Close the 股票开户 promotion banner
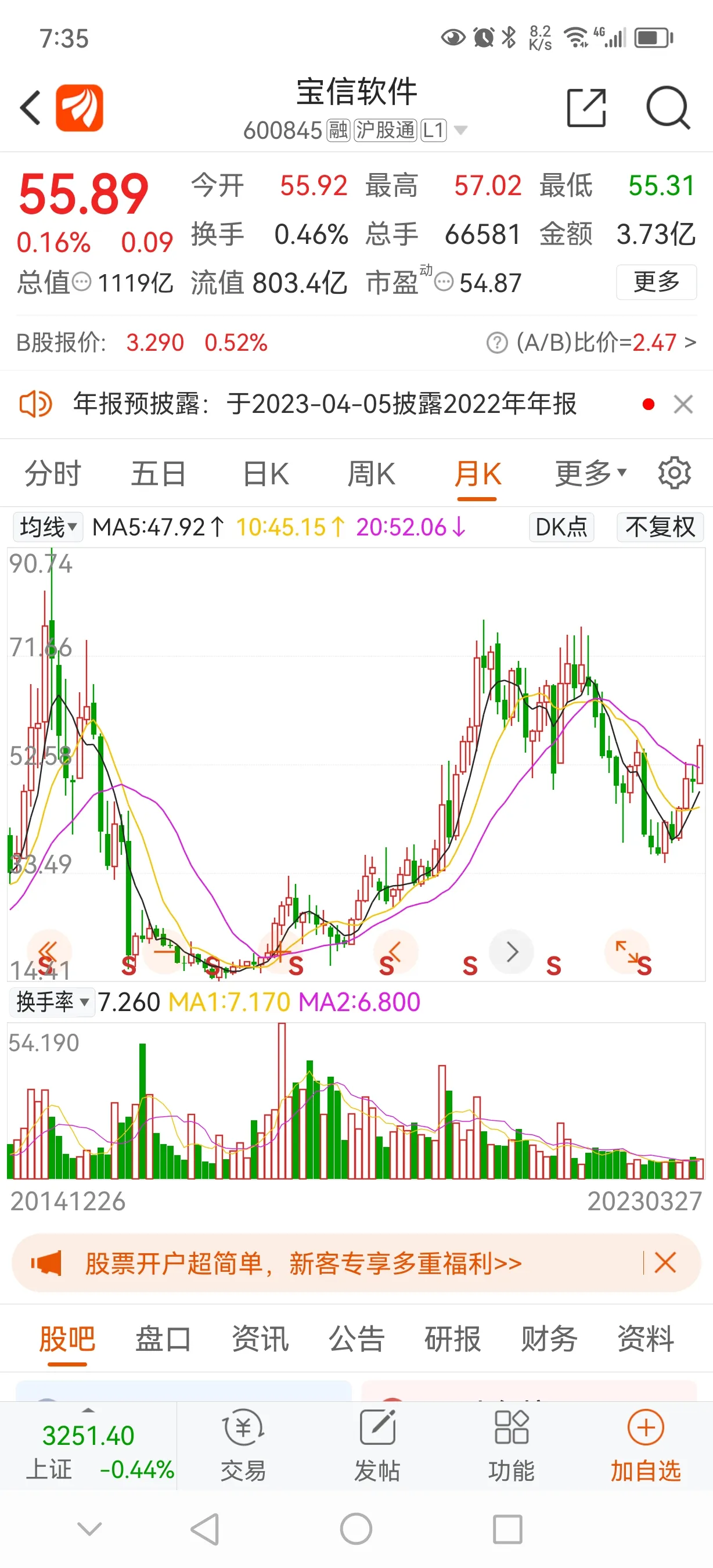 coord(665,1263)
